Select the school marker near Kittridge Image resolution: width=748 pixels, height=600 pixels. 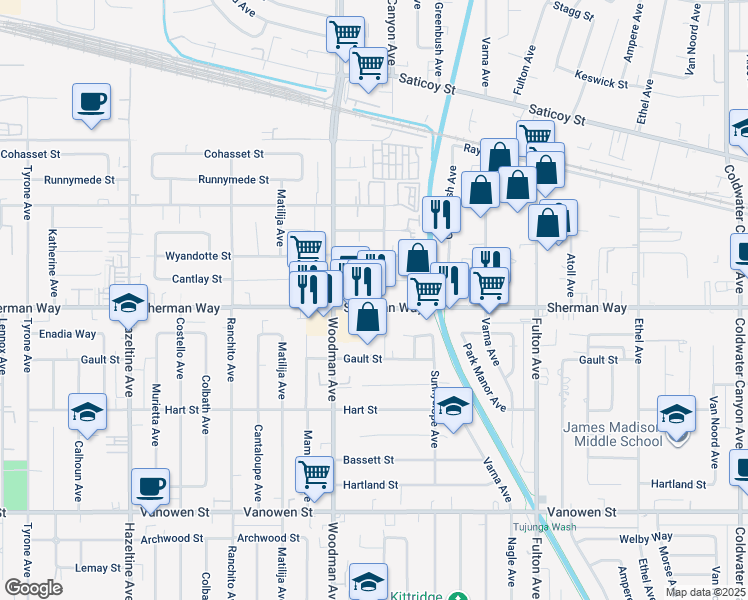(368, 582)
